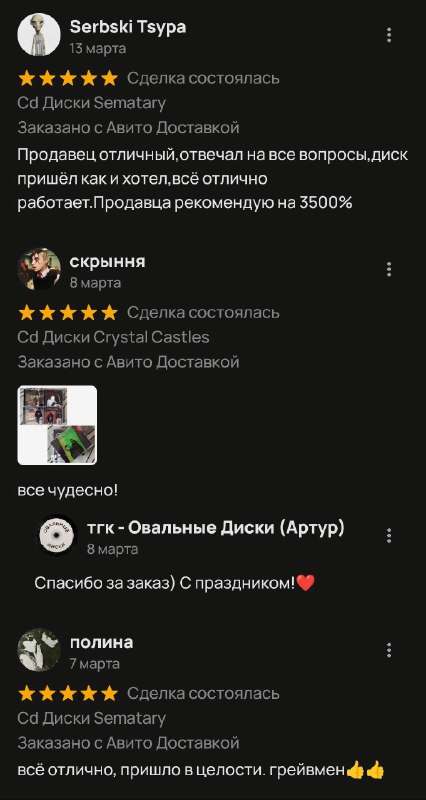Open overflow menu on Serbski Tsypa's review
The width and height of the screenshot is (426, 800).
[x=389, y=35]
